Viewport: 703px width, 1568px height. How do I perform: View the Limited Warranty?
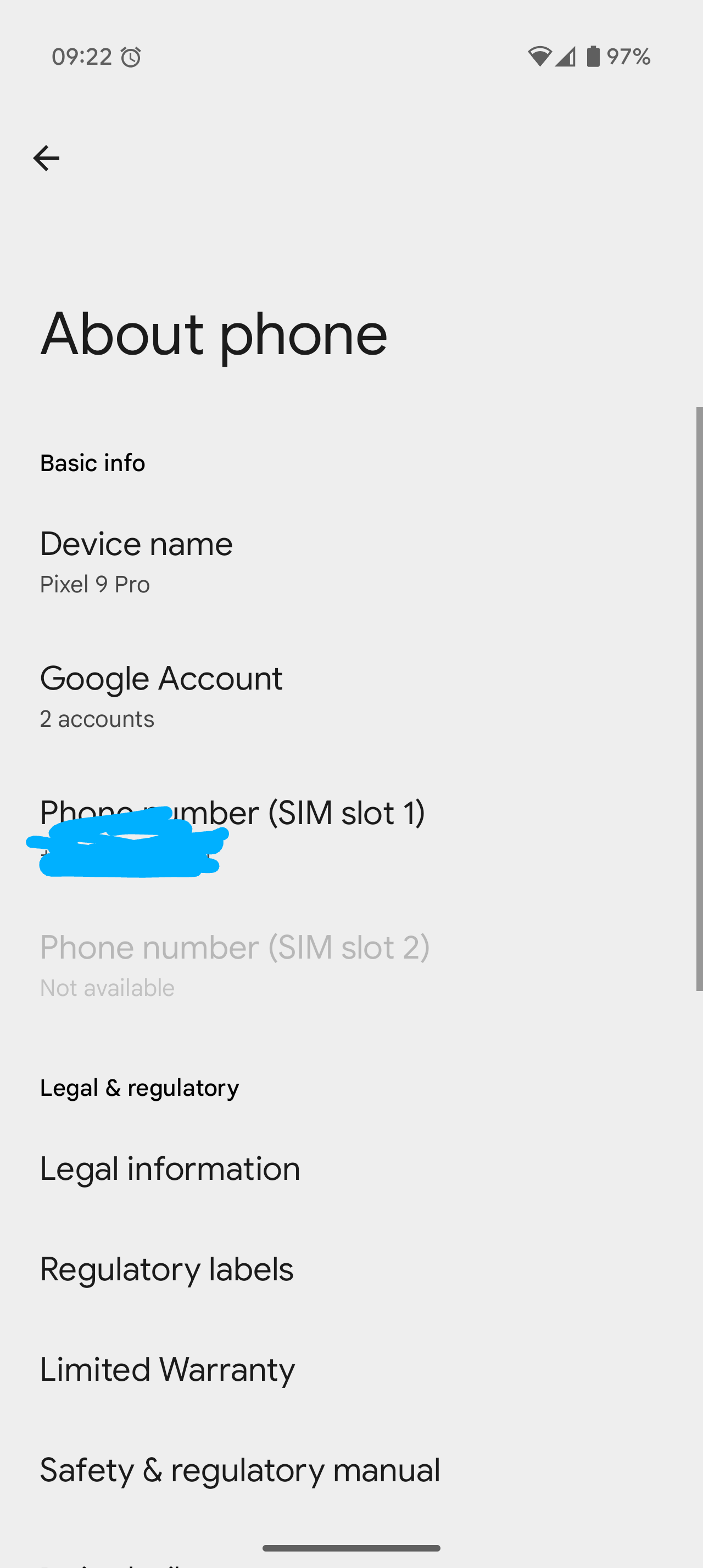point(351,1370)
